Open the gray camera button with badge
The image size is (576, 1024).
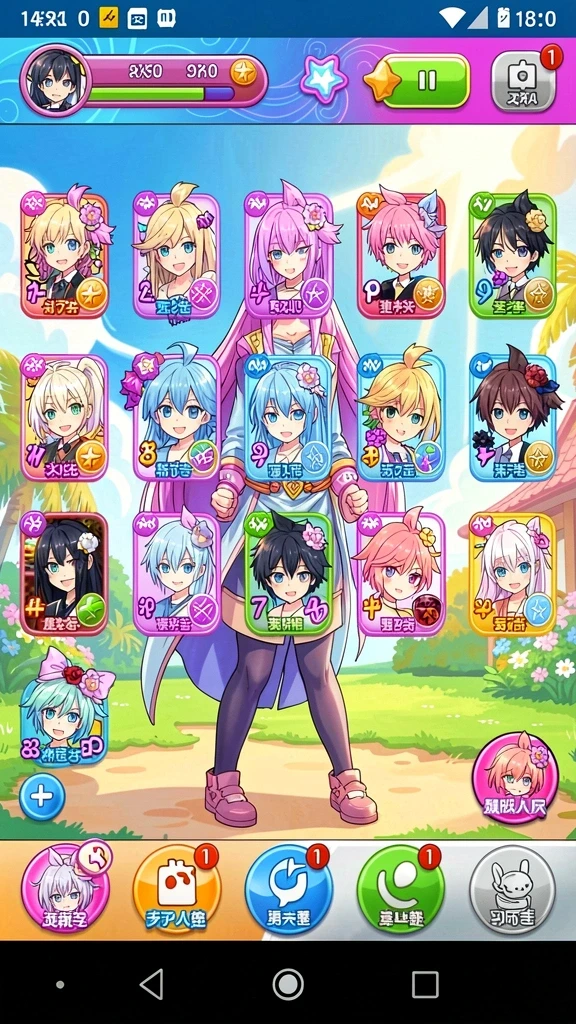(522, 82)
